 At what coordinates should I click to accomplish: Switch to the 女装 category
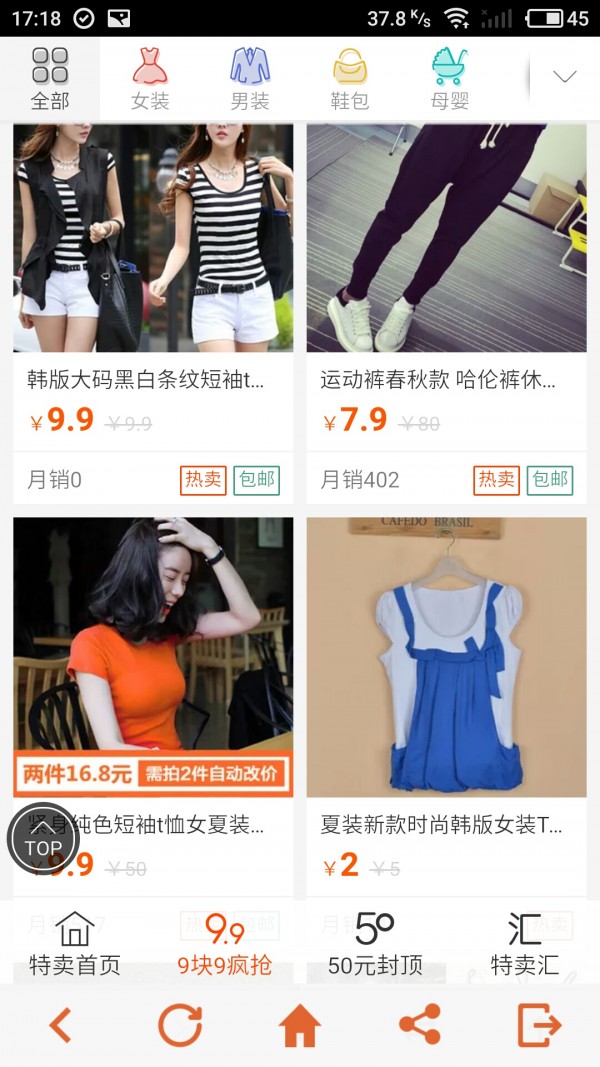(150, 78)
